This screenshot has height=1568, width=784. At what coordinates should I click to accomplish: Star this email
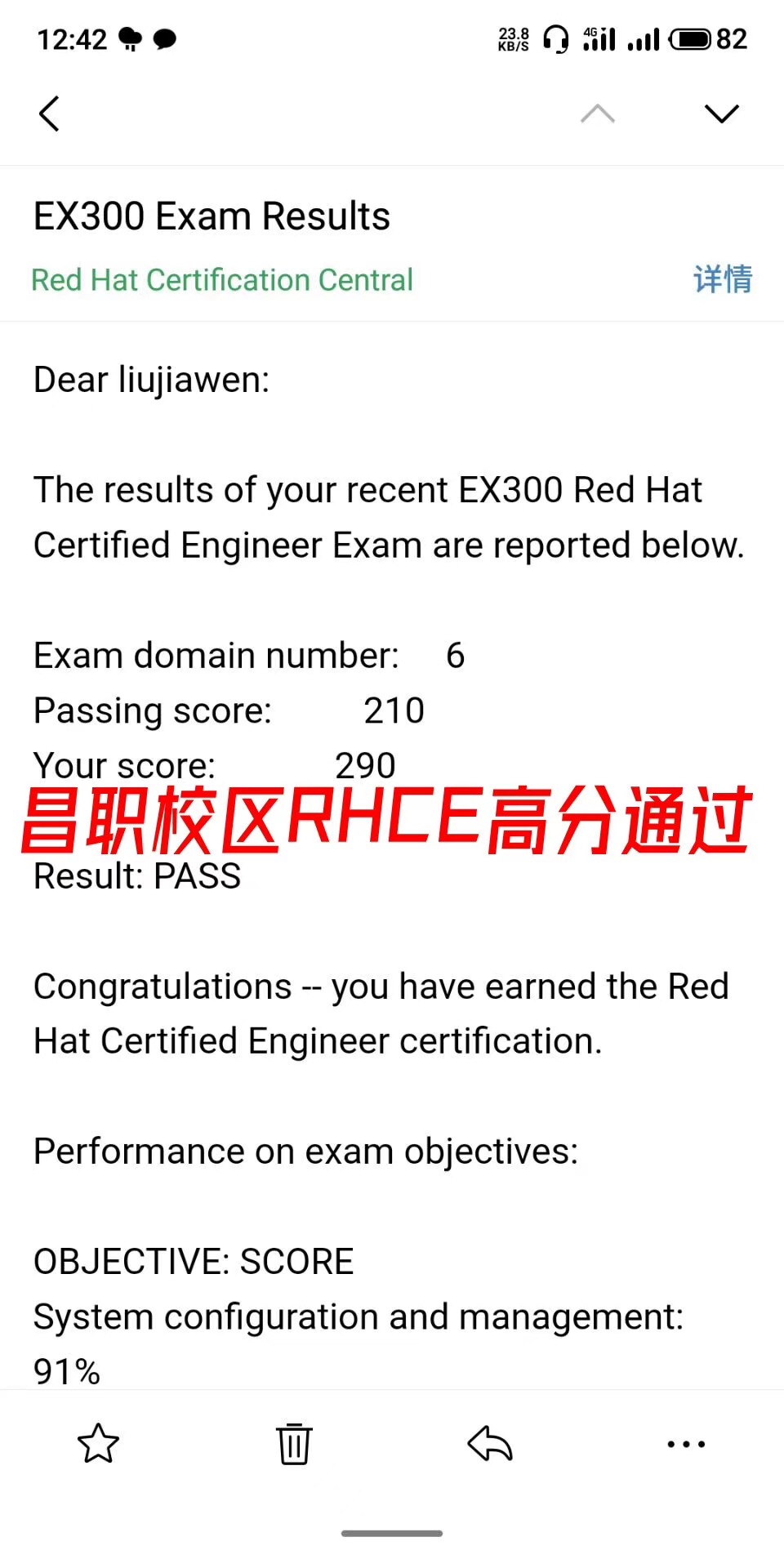(x=98, y=1443)
